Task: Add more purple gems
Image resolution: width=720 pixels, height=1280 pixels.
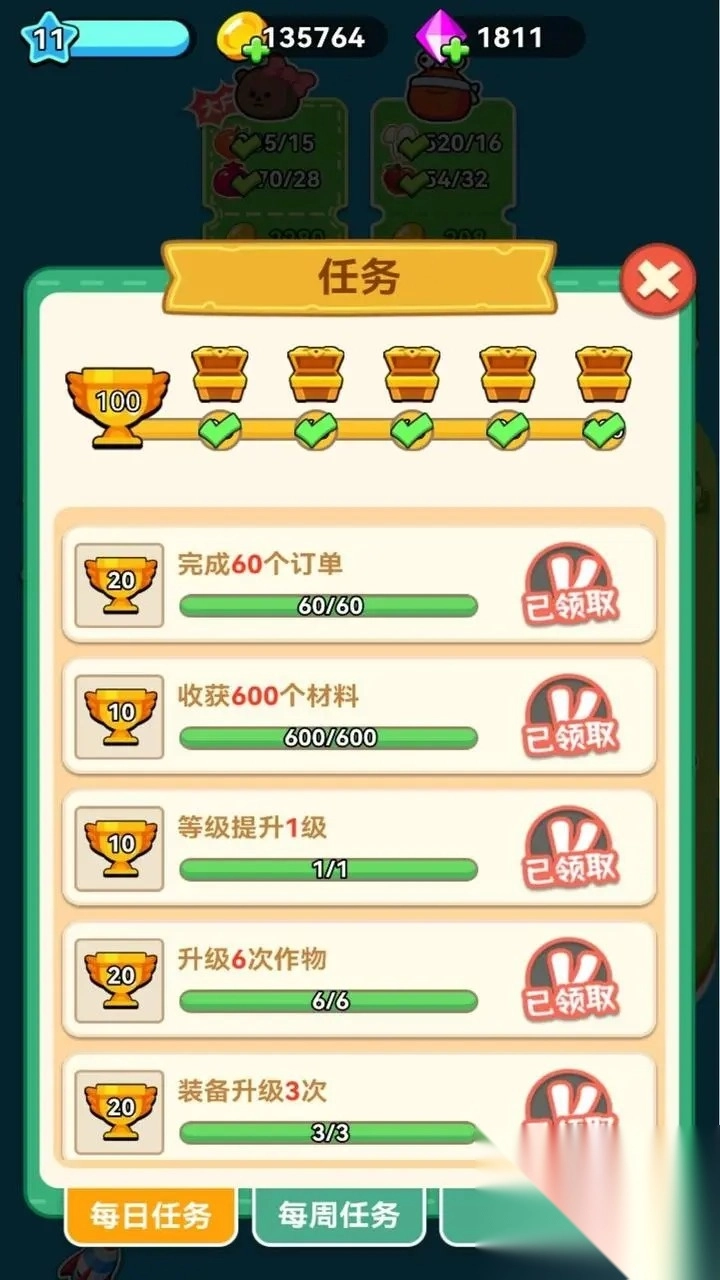Action: click(456, 49)
